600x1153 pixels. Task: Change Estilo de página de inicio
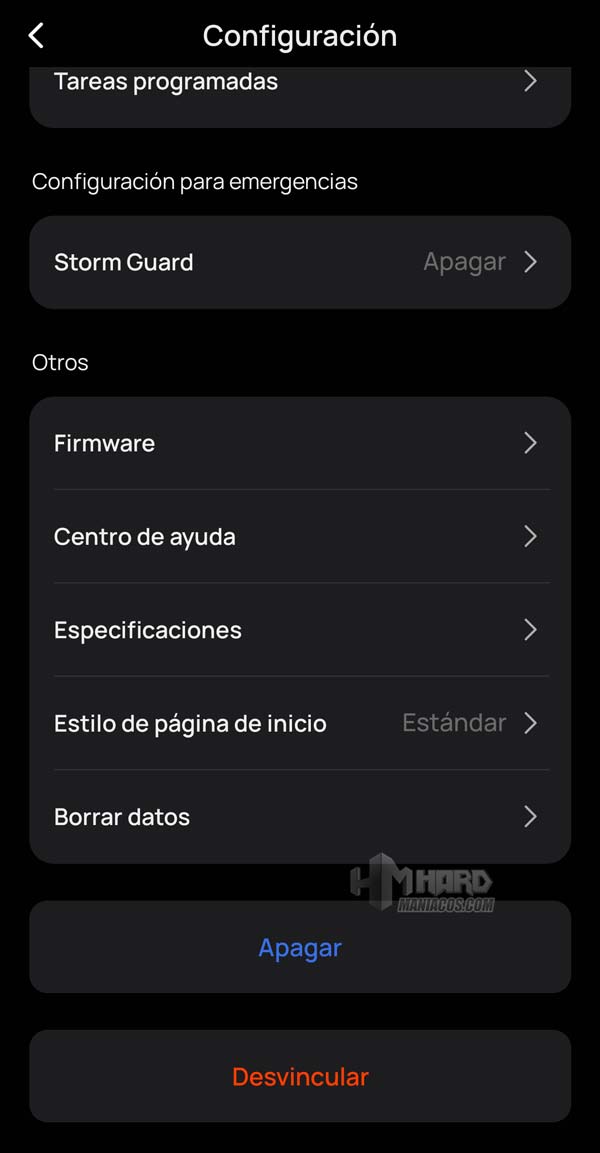pos(298,723)
